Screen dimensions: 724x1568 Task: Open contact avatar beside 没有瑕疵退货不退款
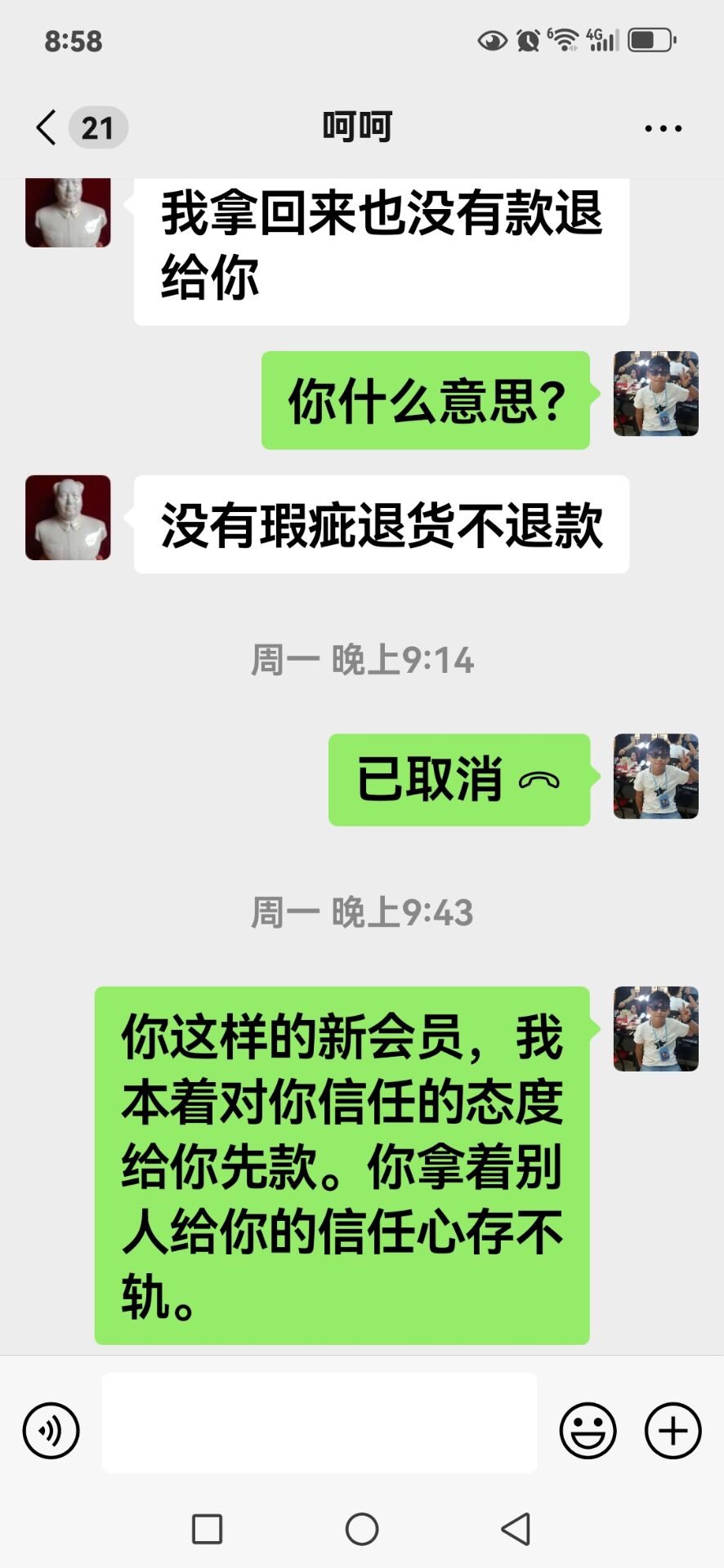click(x=68, y=518)
